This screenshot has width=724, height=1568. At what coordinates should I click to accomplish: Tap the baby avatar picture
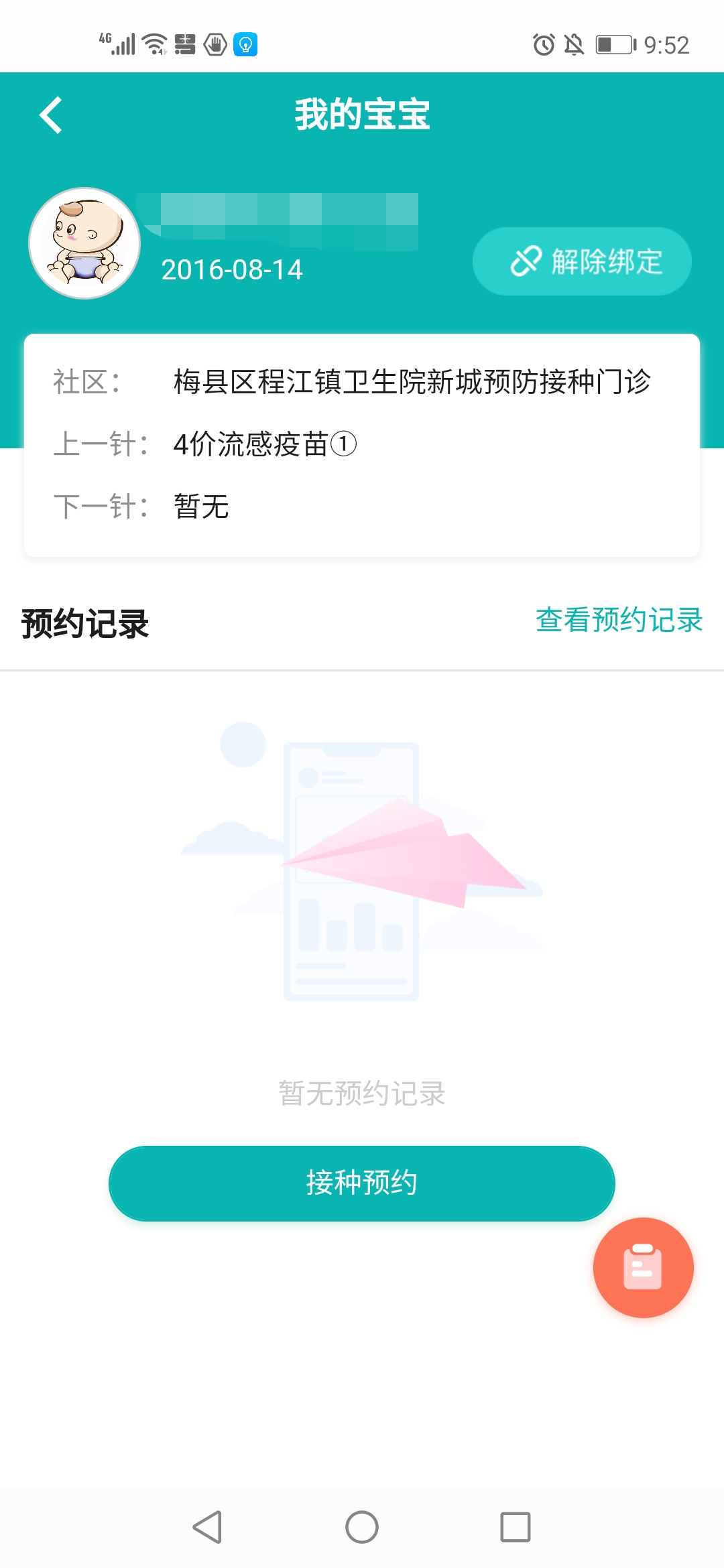tap(84, 243)
